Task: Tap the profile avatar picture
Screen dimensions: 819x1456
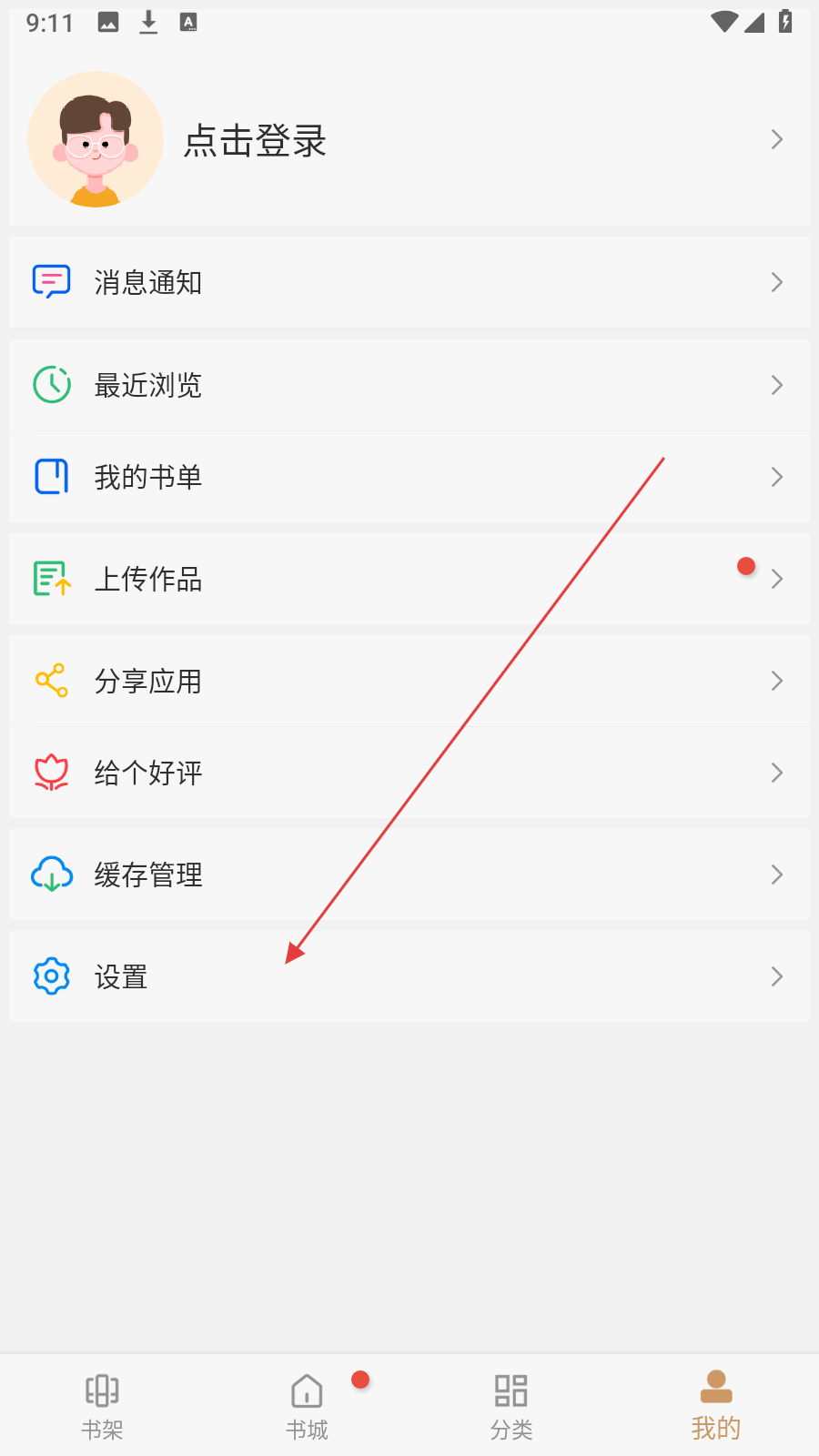Action: (x=96, y=139)
